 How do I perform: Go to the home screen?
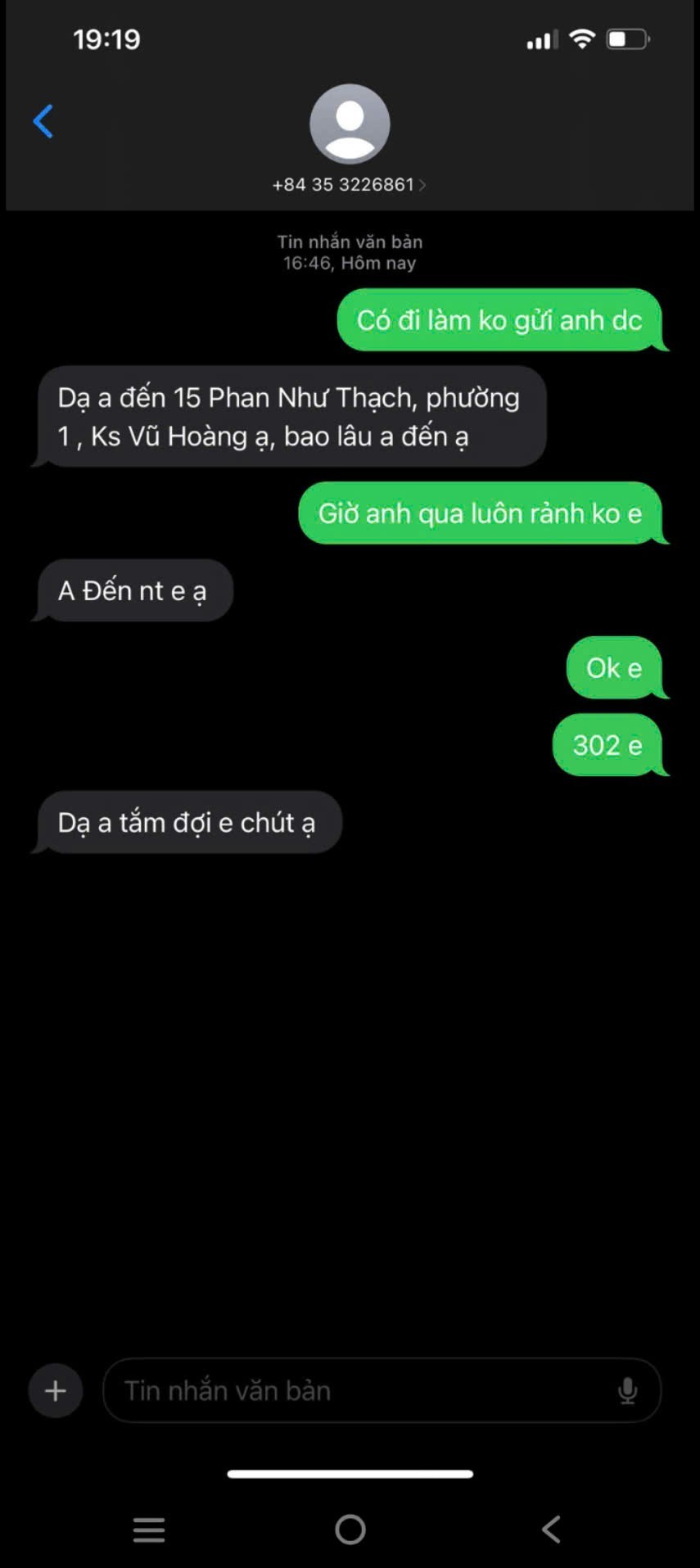coord(350,1530)
